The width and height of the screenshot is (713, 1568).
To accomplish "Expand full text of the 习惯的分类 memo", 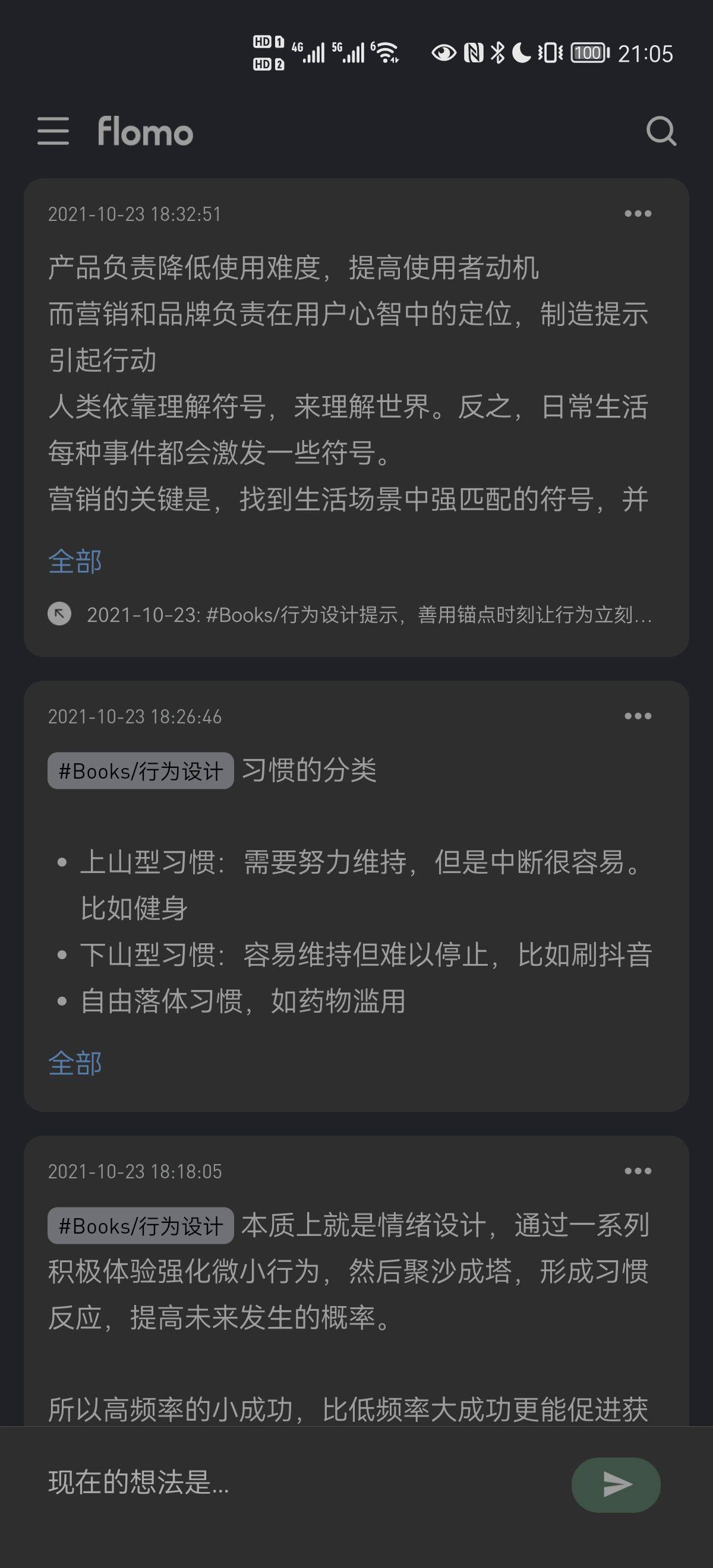I will tap(75, 1063).
